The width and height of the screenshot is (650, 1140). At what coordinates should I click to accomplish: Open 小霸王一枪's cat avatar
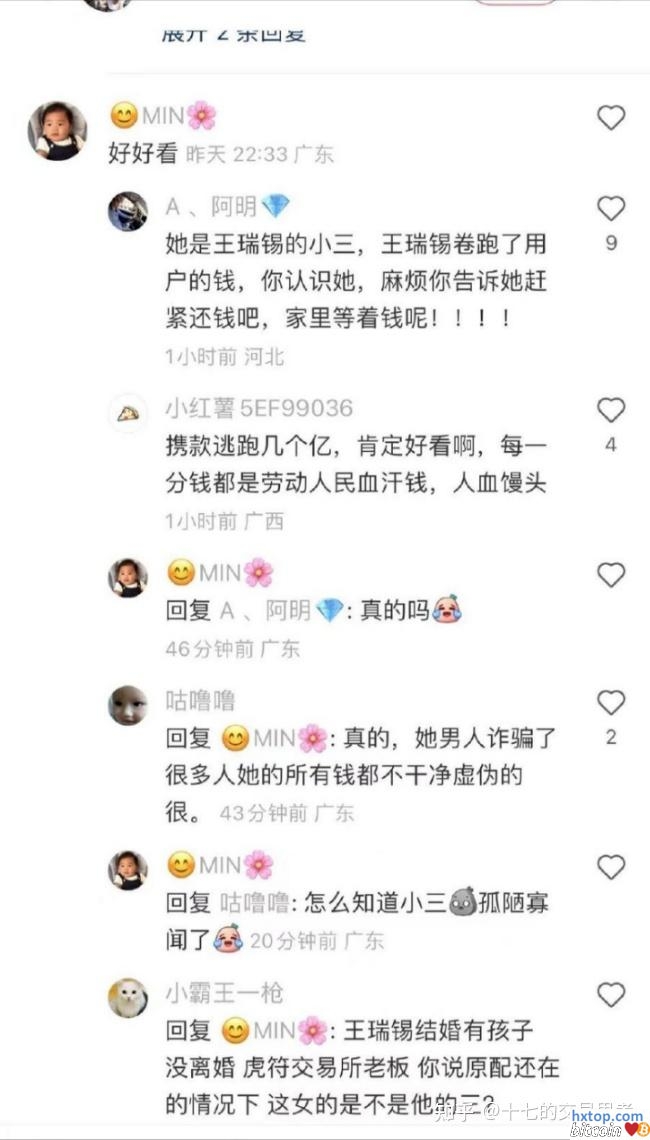(128, 997)
